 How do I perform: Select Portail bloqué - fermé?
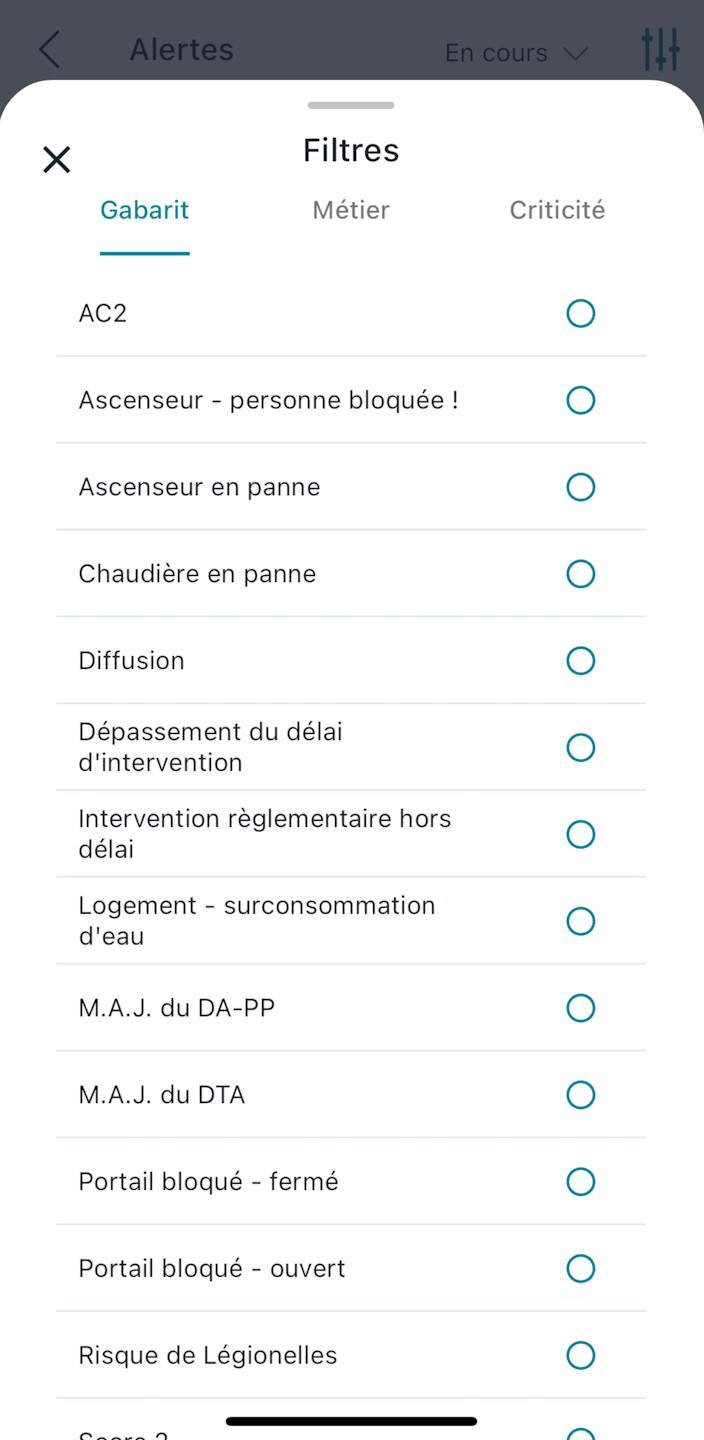[x=580, y=1182]
